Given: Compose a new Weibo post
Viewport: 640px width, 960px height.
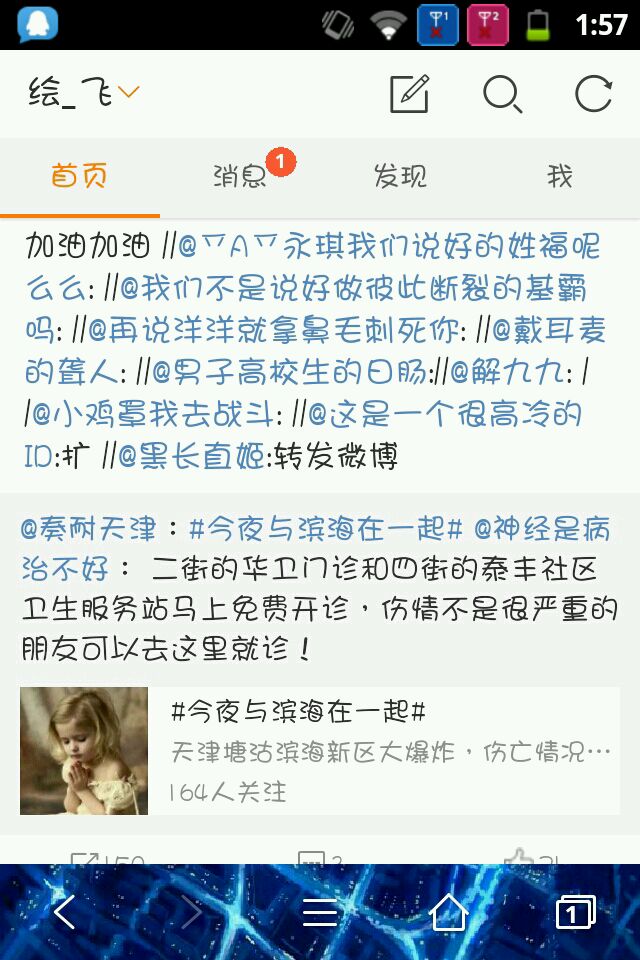Looking at the screenshot, I should tap(409, 94).
